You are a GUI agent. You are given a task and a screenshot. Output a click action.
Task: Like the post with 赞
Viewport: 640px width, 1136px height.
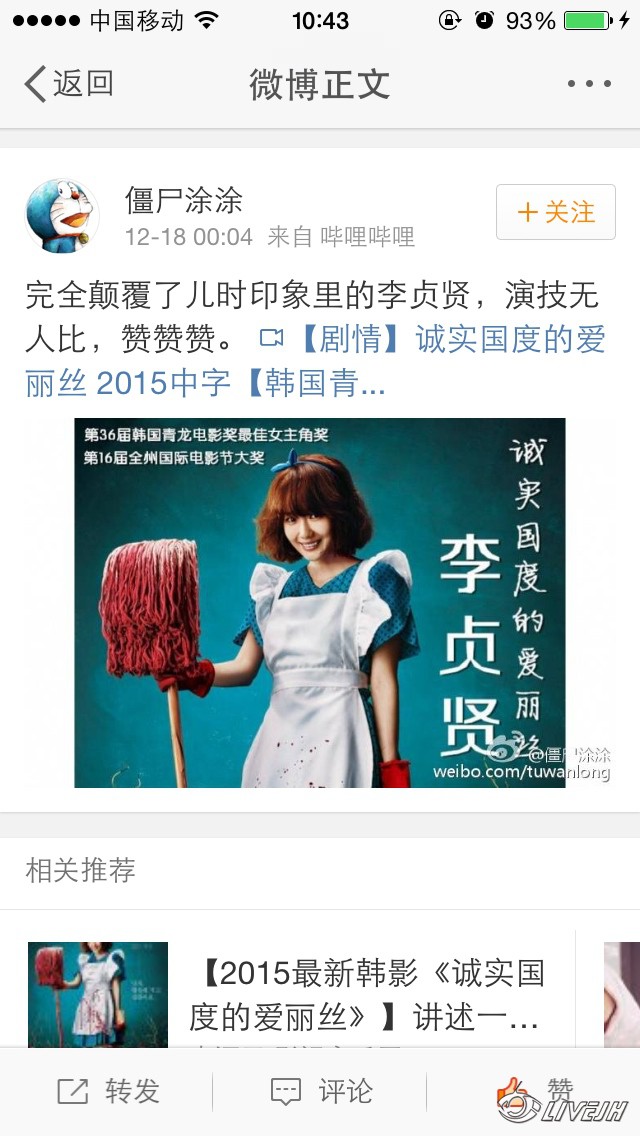coord(540,1090)
